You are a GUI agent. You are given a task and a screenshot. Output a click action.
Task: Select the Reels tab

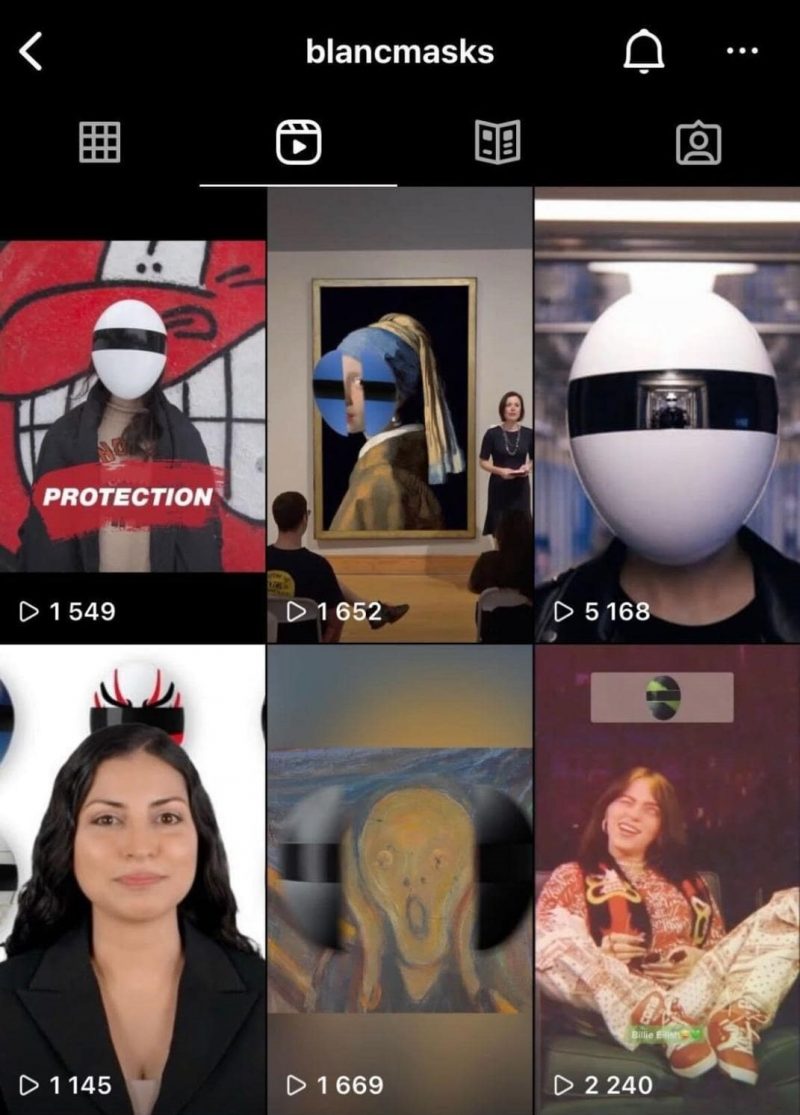[x=298, y=142]
